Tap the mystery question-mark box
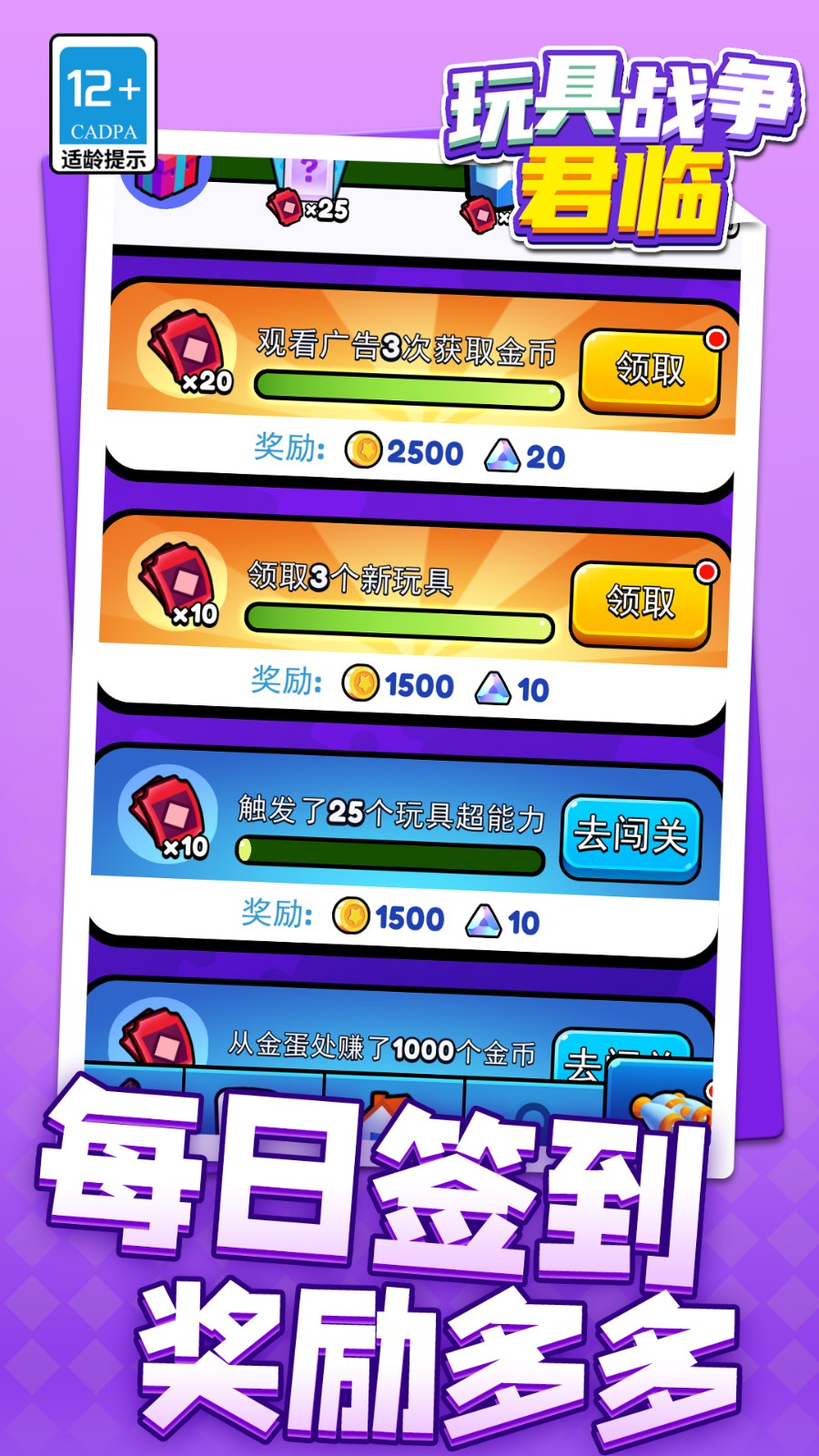Viewport: 819px width, 1456px height. 309,173
